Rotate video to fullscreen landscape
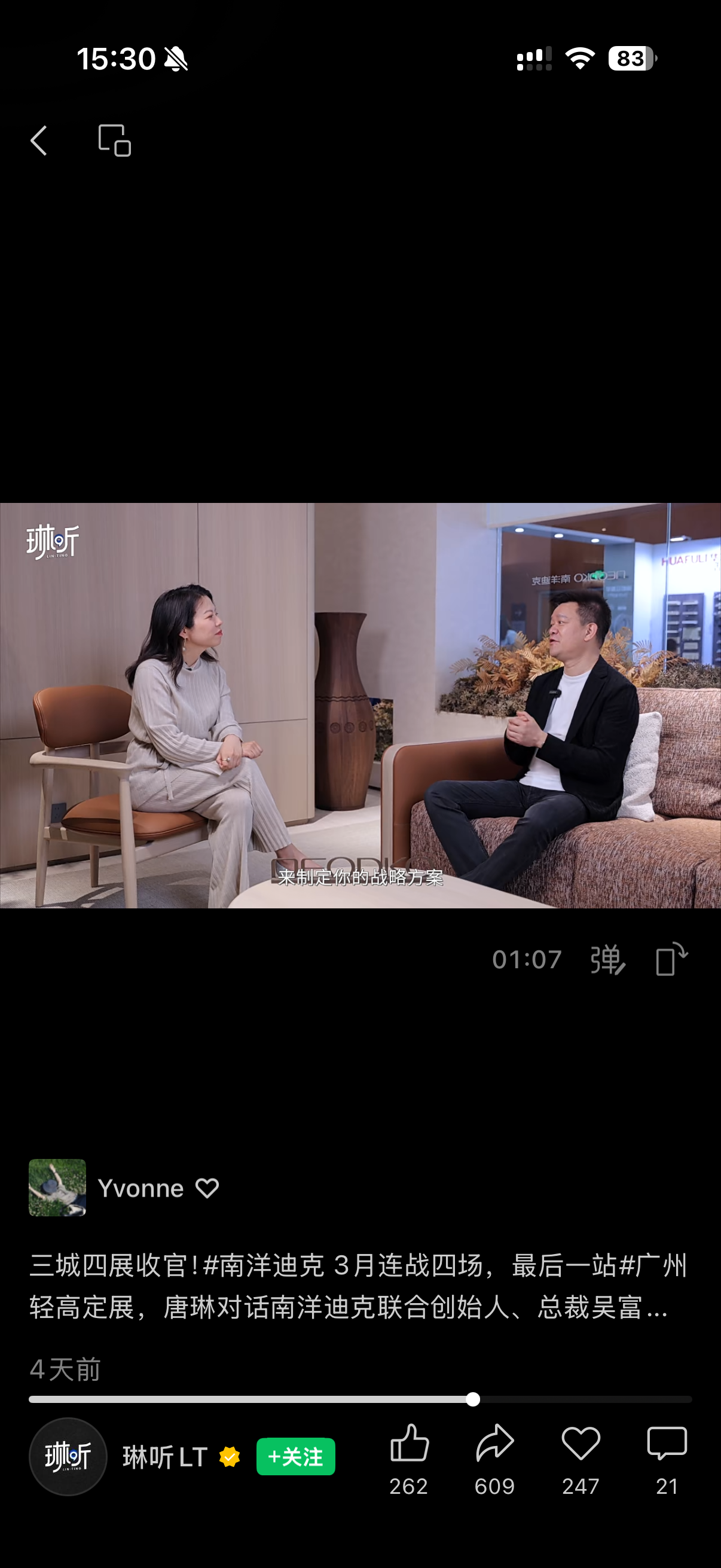 tap(671, 960)
